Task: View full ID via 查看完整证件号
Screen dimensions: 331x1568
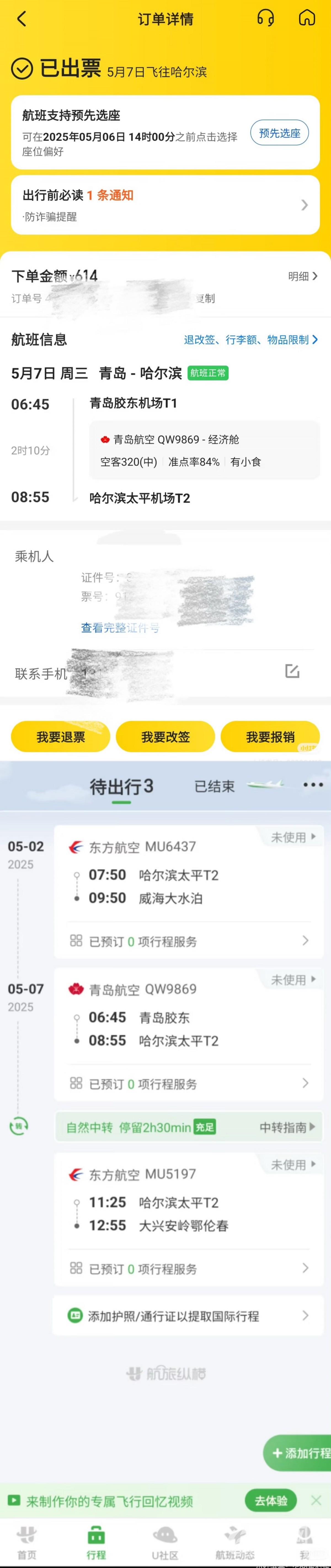Action: click(120, 628)
